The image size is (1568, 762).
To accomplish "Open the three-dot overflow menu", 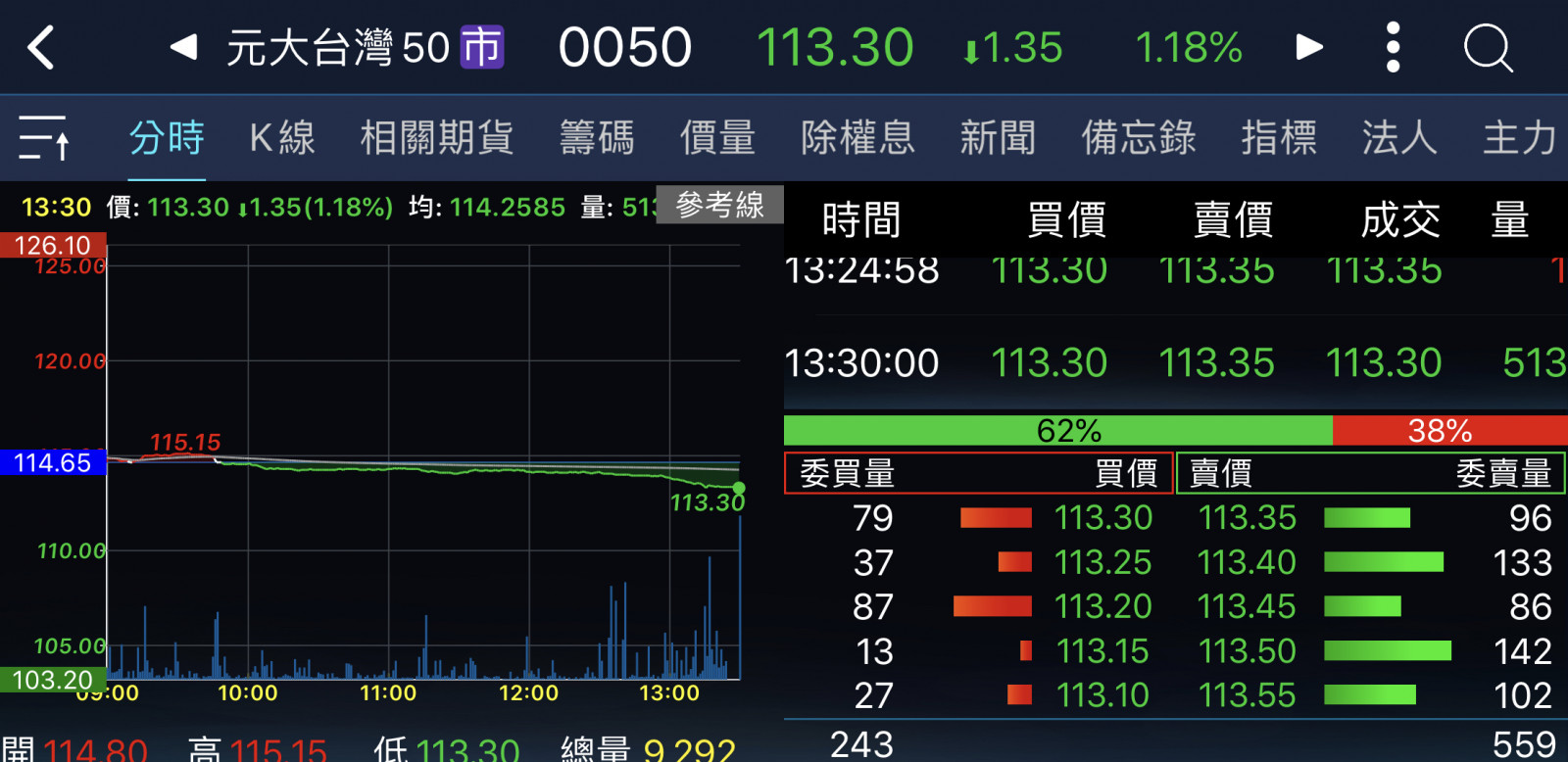I will coord(1393,47).
